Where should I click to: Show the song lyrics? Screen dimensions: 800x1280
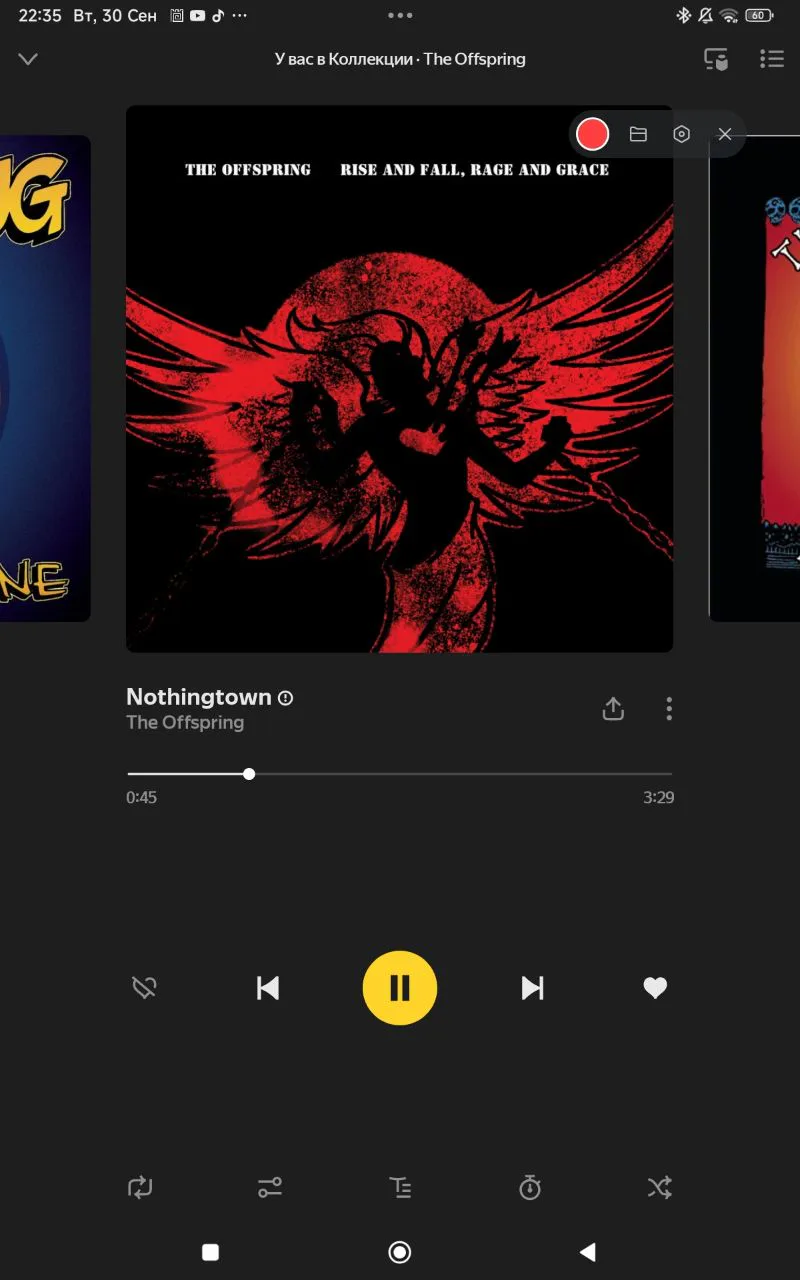pyautogui.click(x=400, y=1187)
